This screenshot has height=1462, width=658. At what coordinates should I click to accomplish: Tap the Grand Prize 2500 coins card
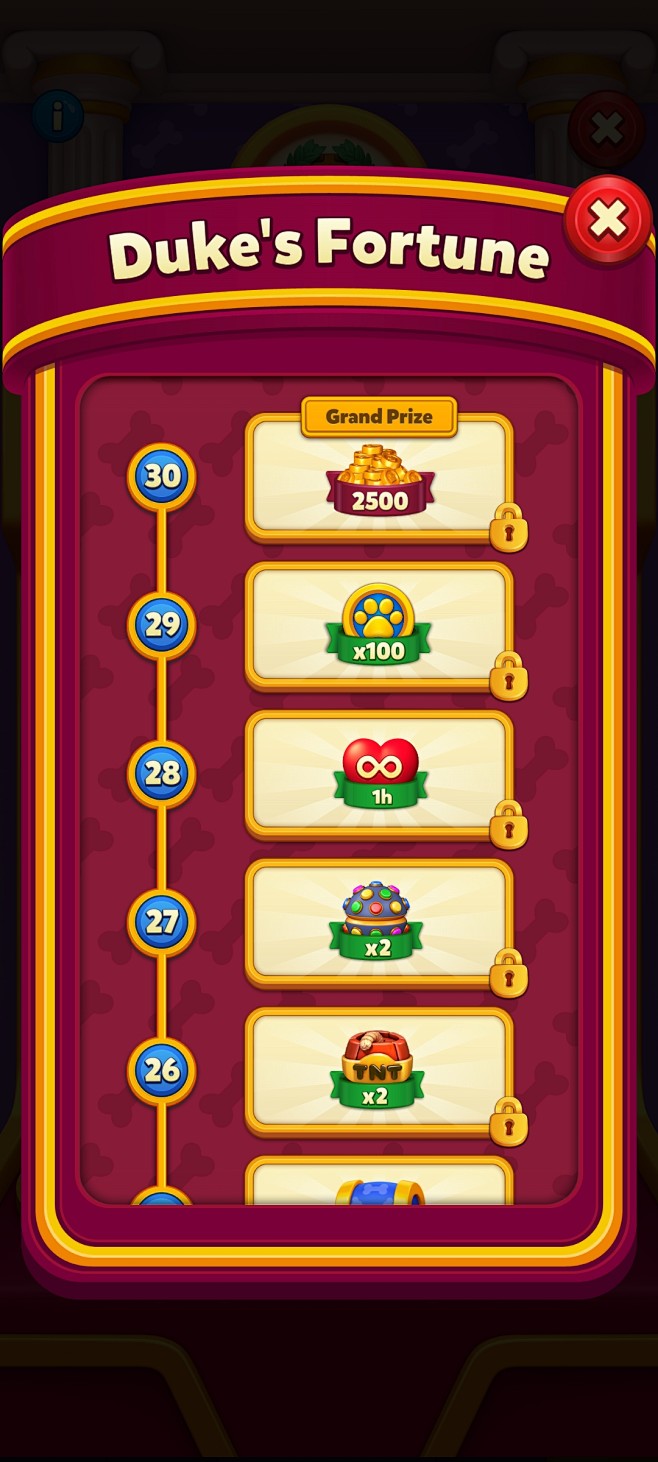[379, 478]
